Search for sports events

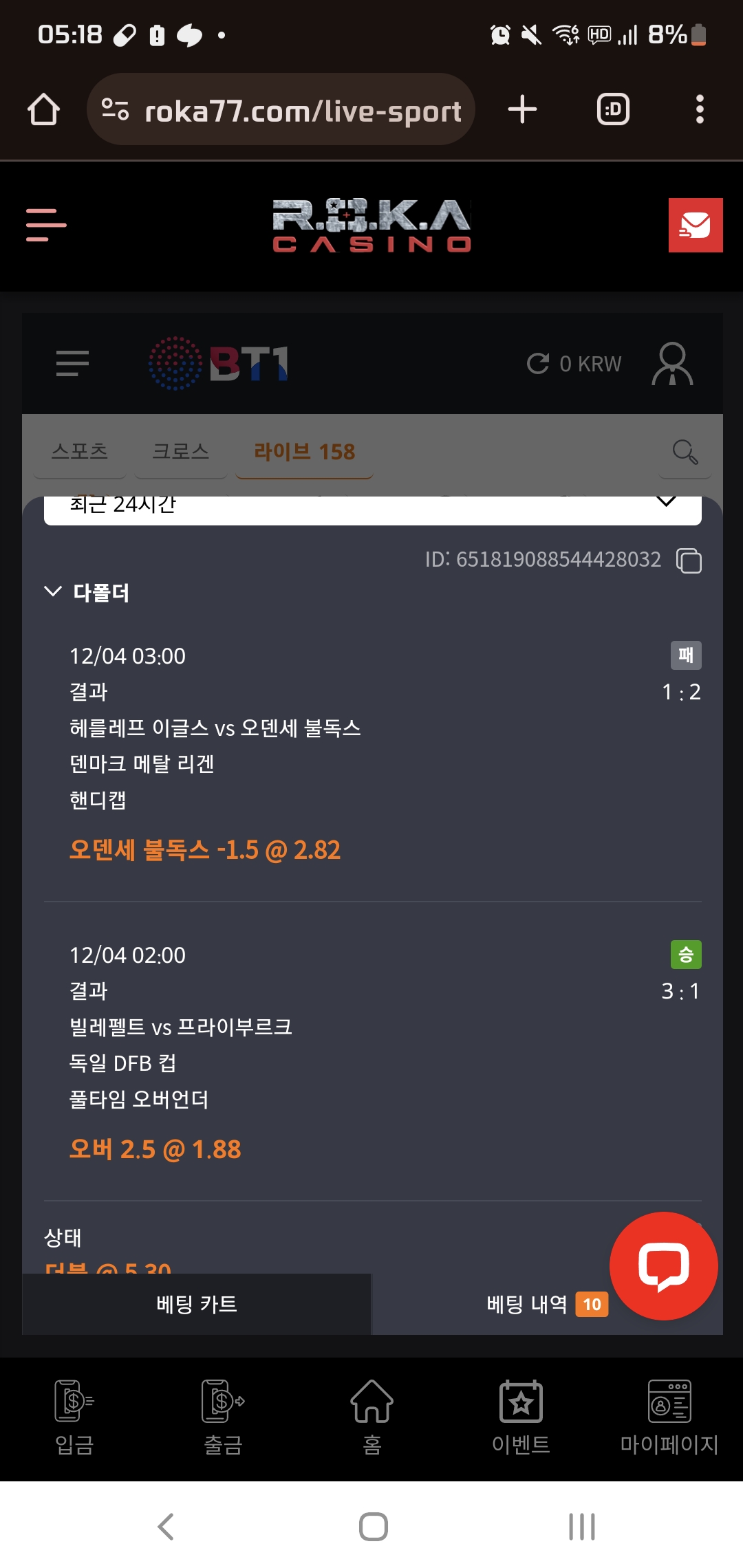pos(685,451)
